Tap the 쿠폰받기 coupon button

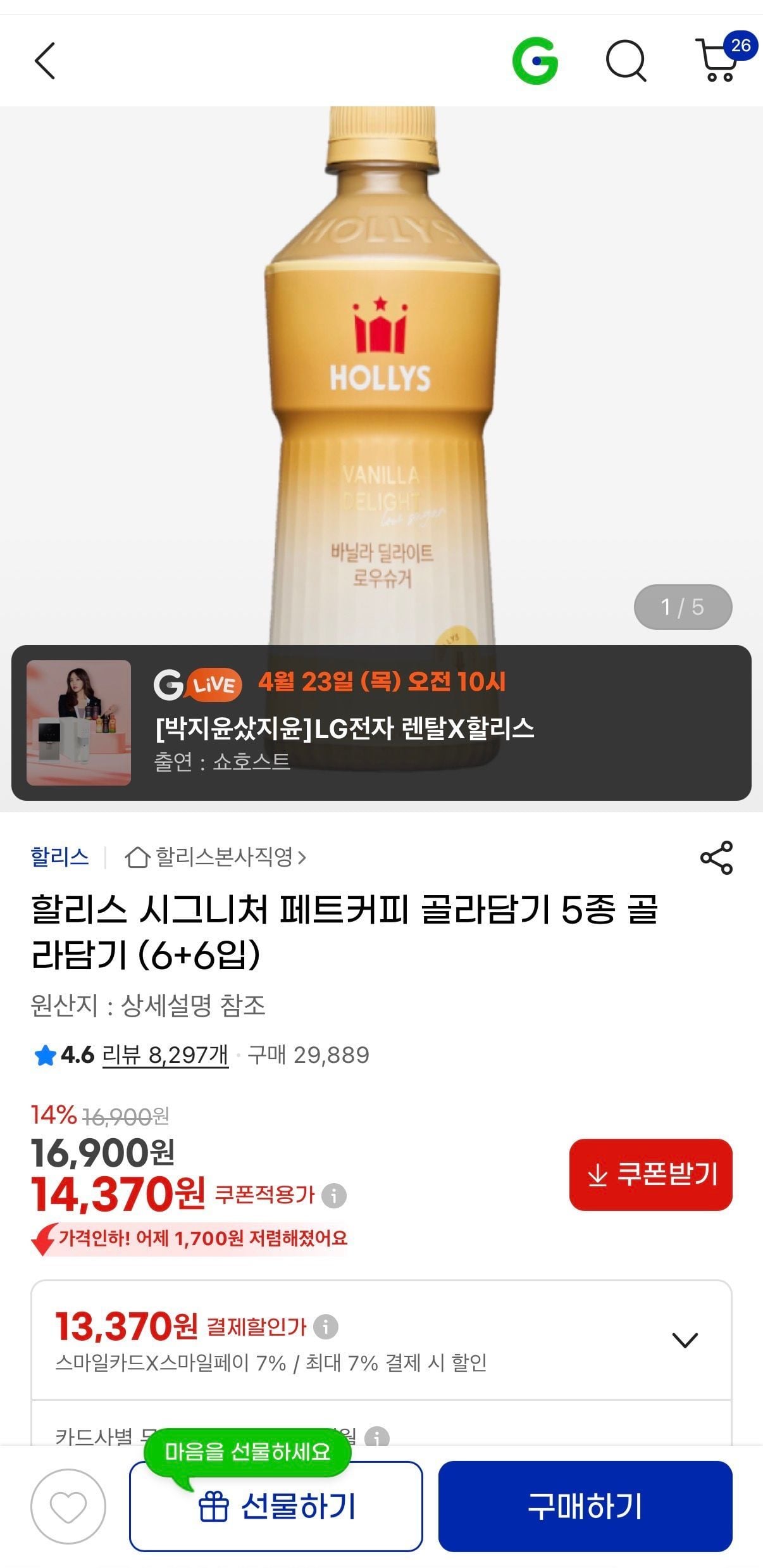(650, 1174)
